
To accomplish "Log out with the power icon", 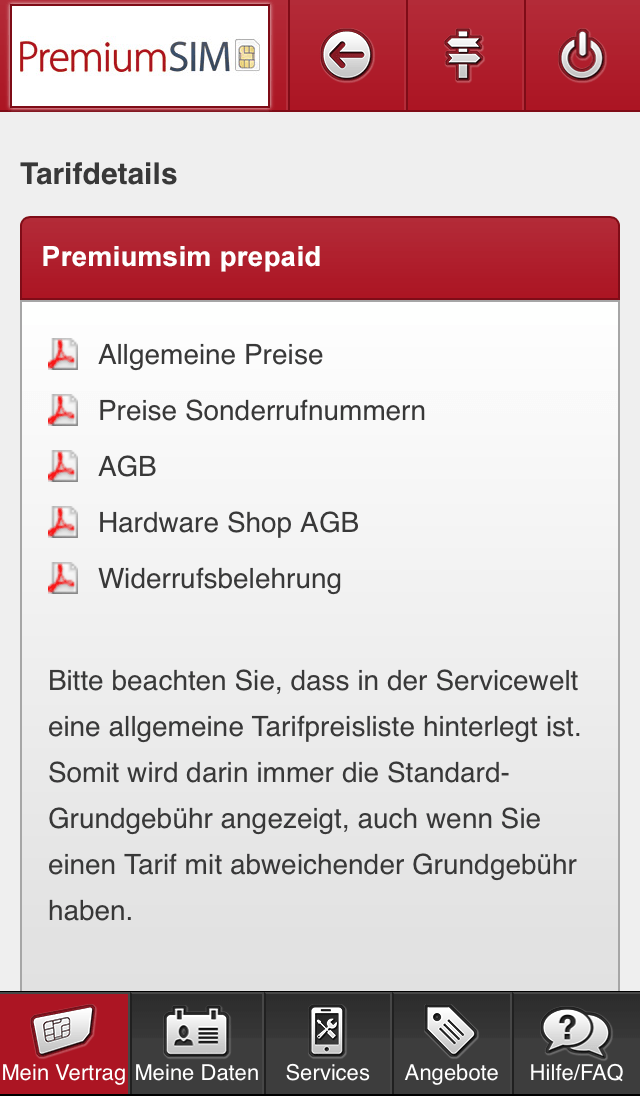I will point(582,56).
